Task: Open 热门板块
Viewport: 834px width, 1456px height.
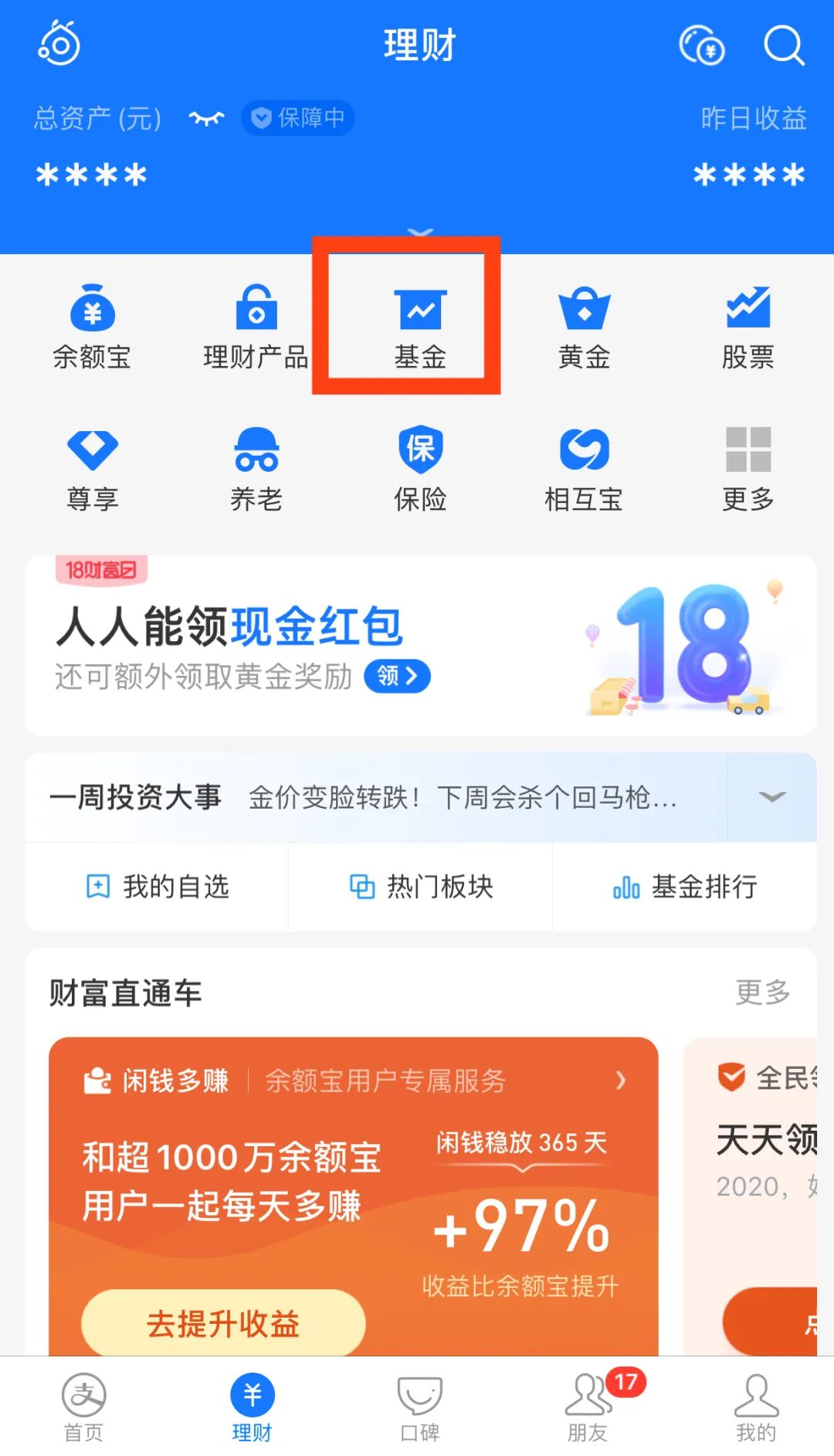Action: click(421, 887)
